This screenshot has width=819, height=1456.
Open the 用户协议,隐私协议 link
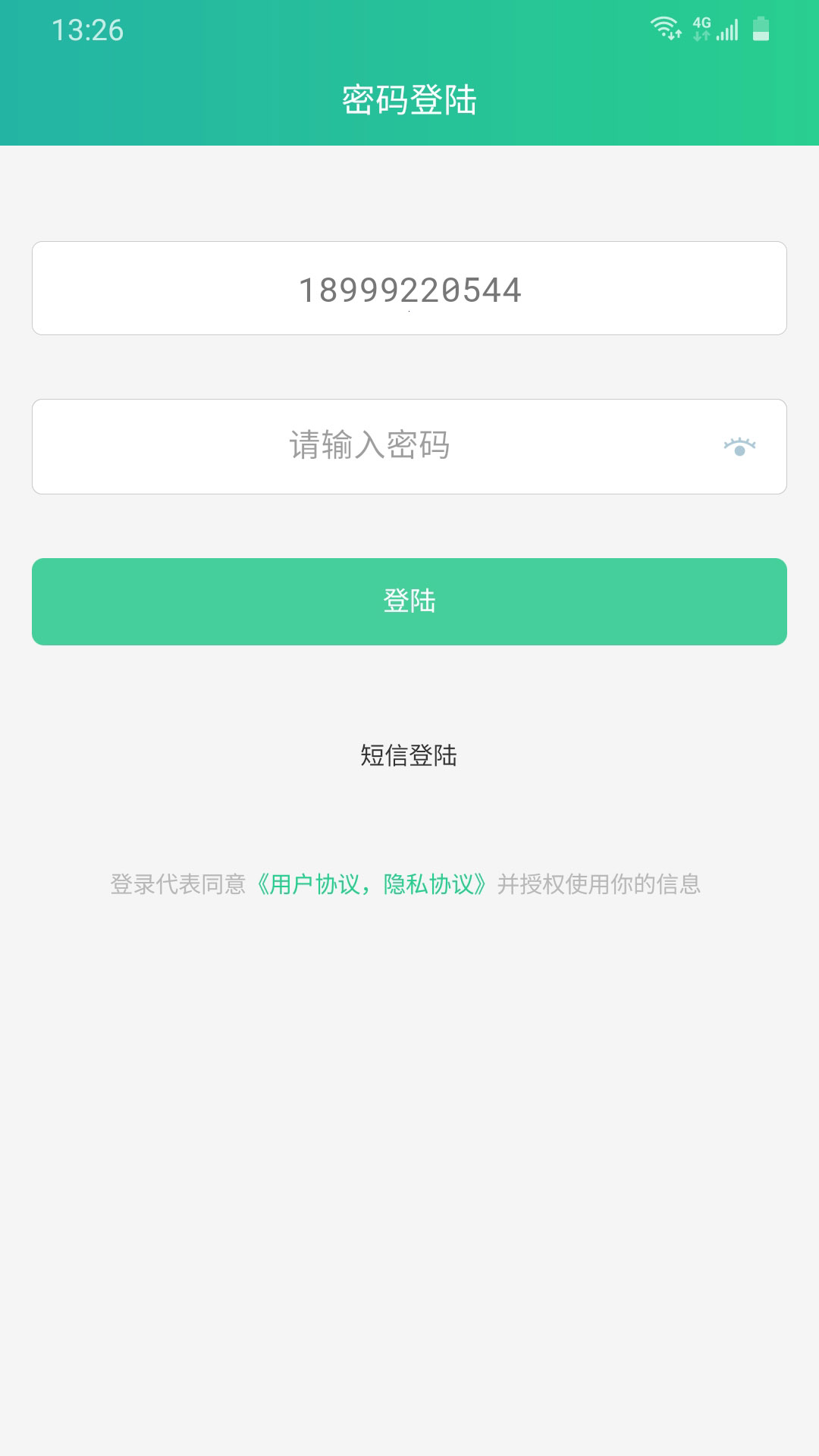[x=372, y=884]
